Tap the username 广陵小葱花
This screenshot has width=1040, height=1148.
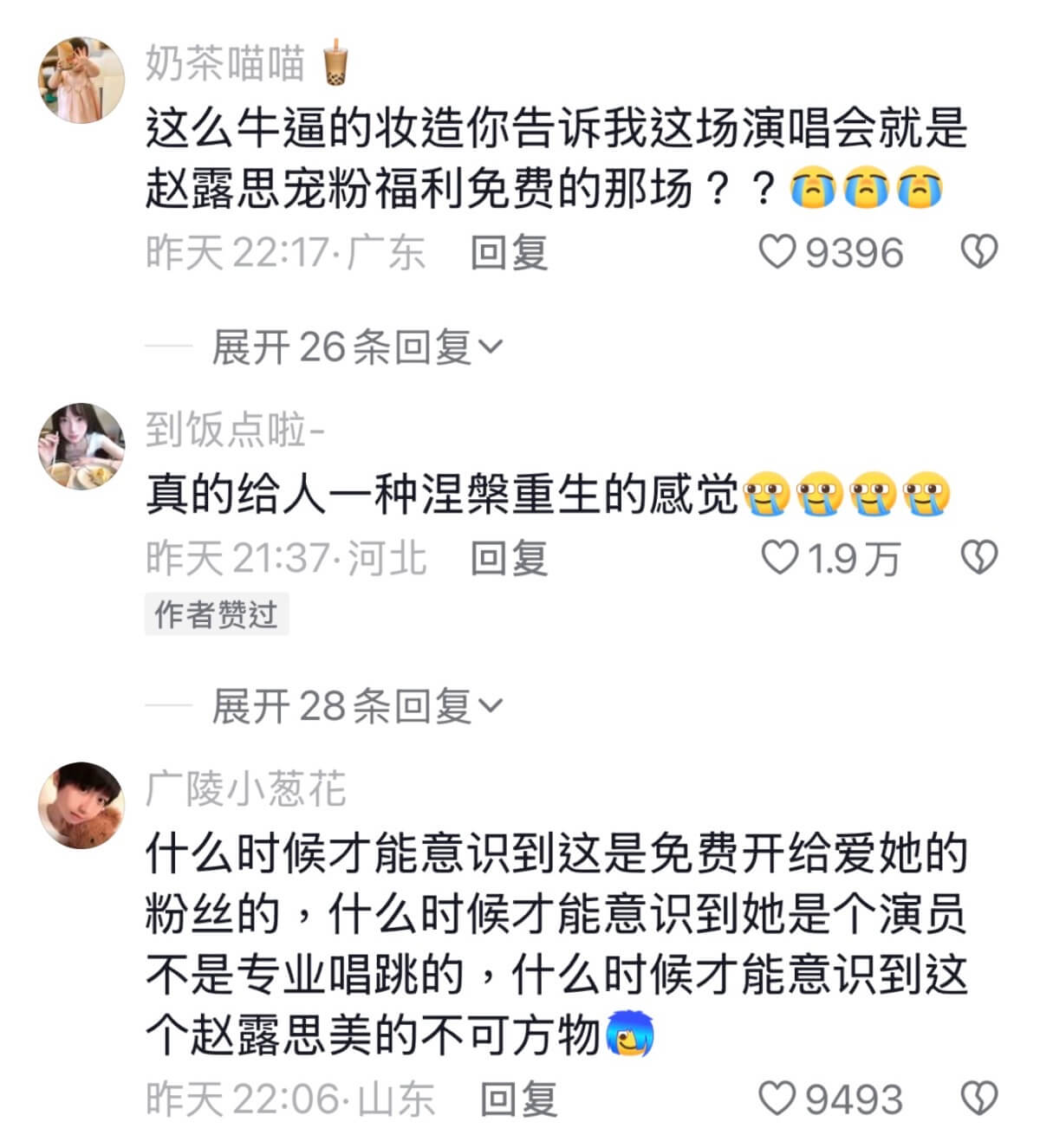[245, 788]
